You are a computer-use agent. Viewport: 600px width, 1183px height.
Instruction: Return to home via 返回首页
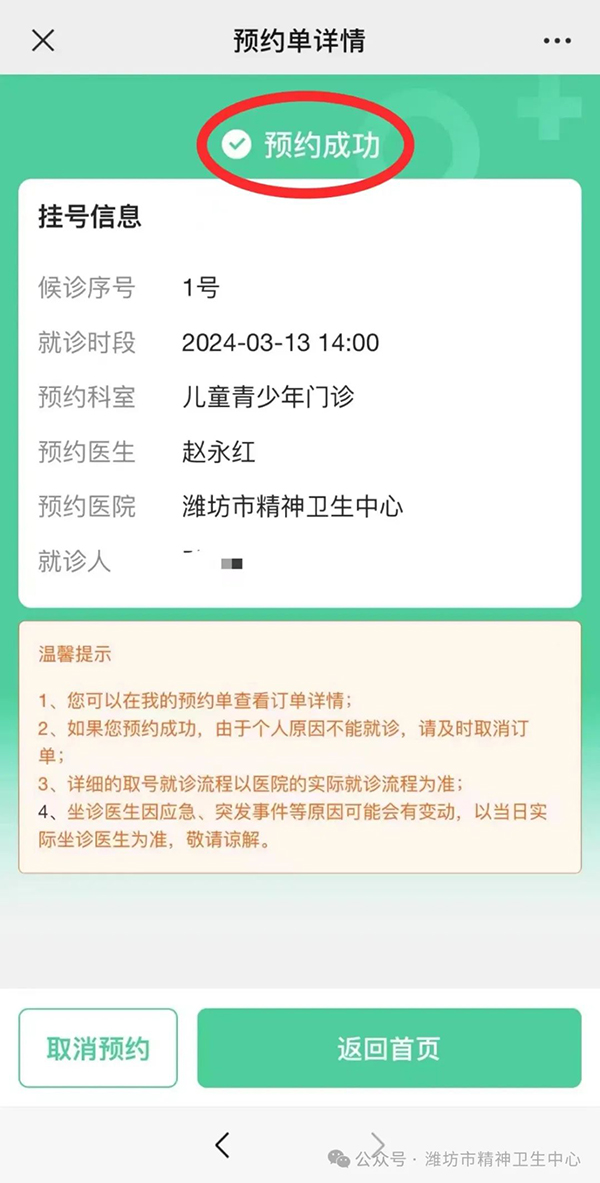[x=389, y=1048]
